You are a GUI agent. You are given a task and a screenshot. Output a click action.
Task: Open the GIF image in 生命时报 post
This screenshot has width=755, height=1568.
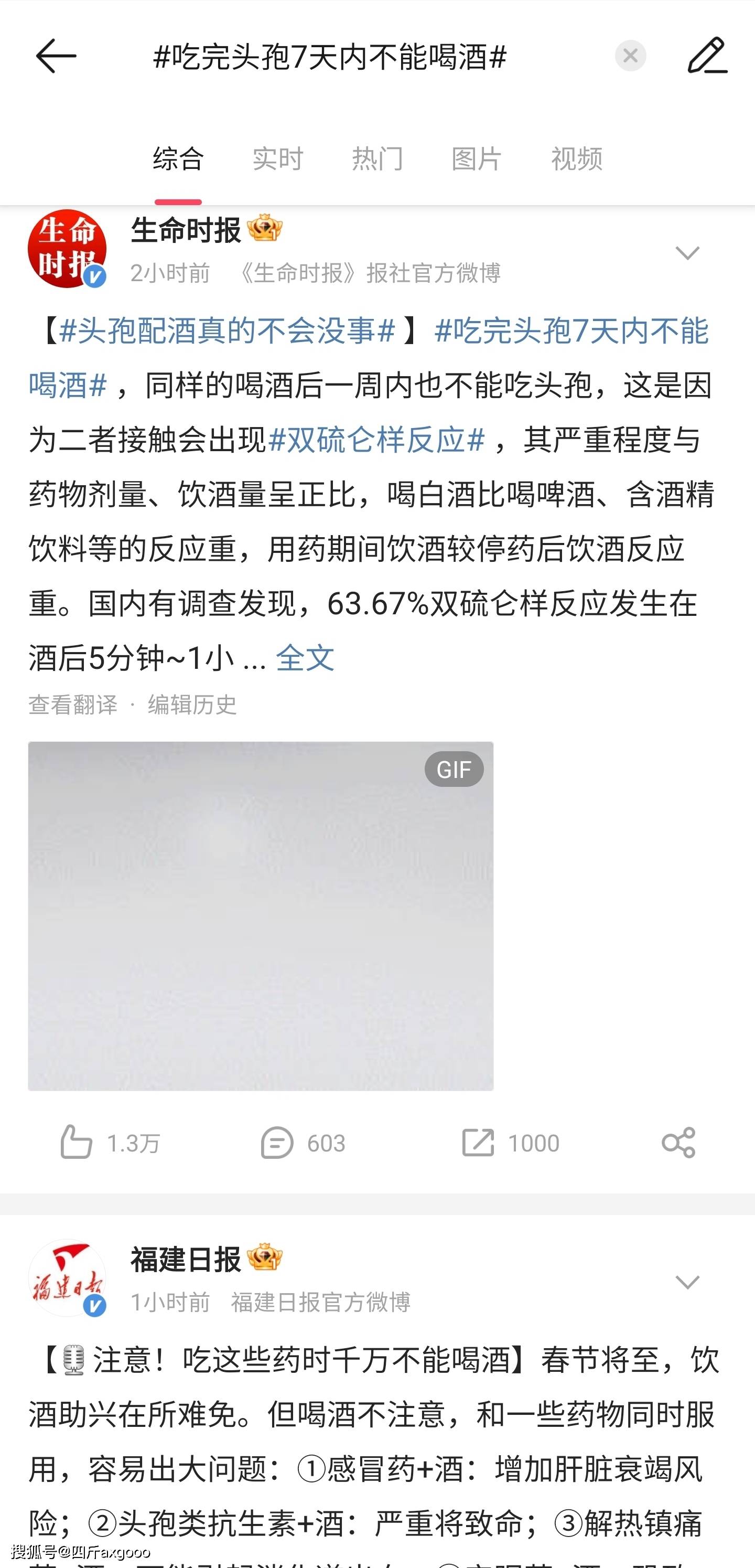(x=261, y=915)
